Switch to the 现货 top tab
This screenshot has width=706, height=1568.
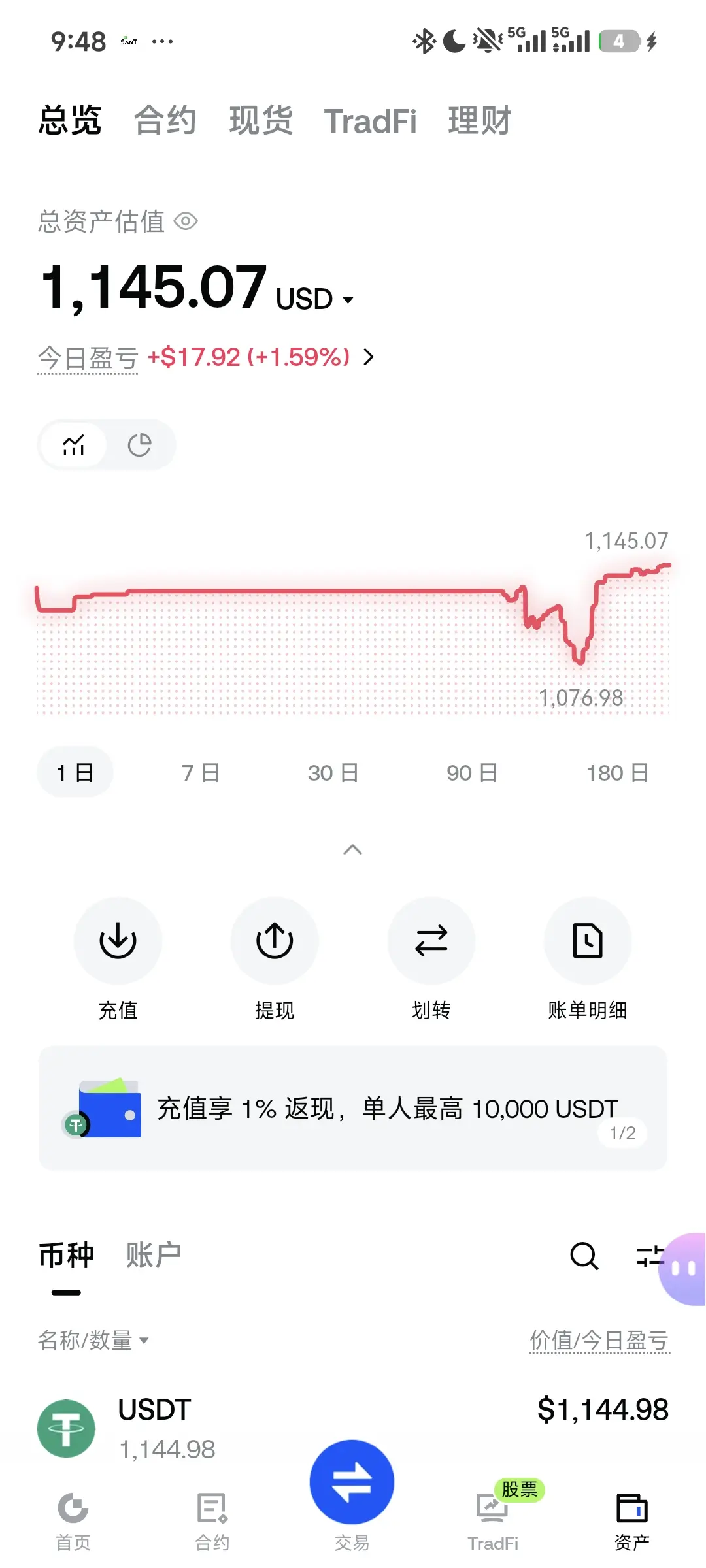pos(260,121)
